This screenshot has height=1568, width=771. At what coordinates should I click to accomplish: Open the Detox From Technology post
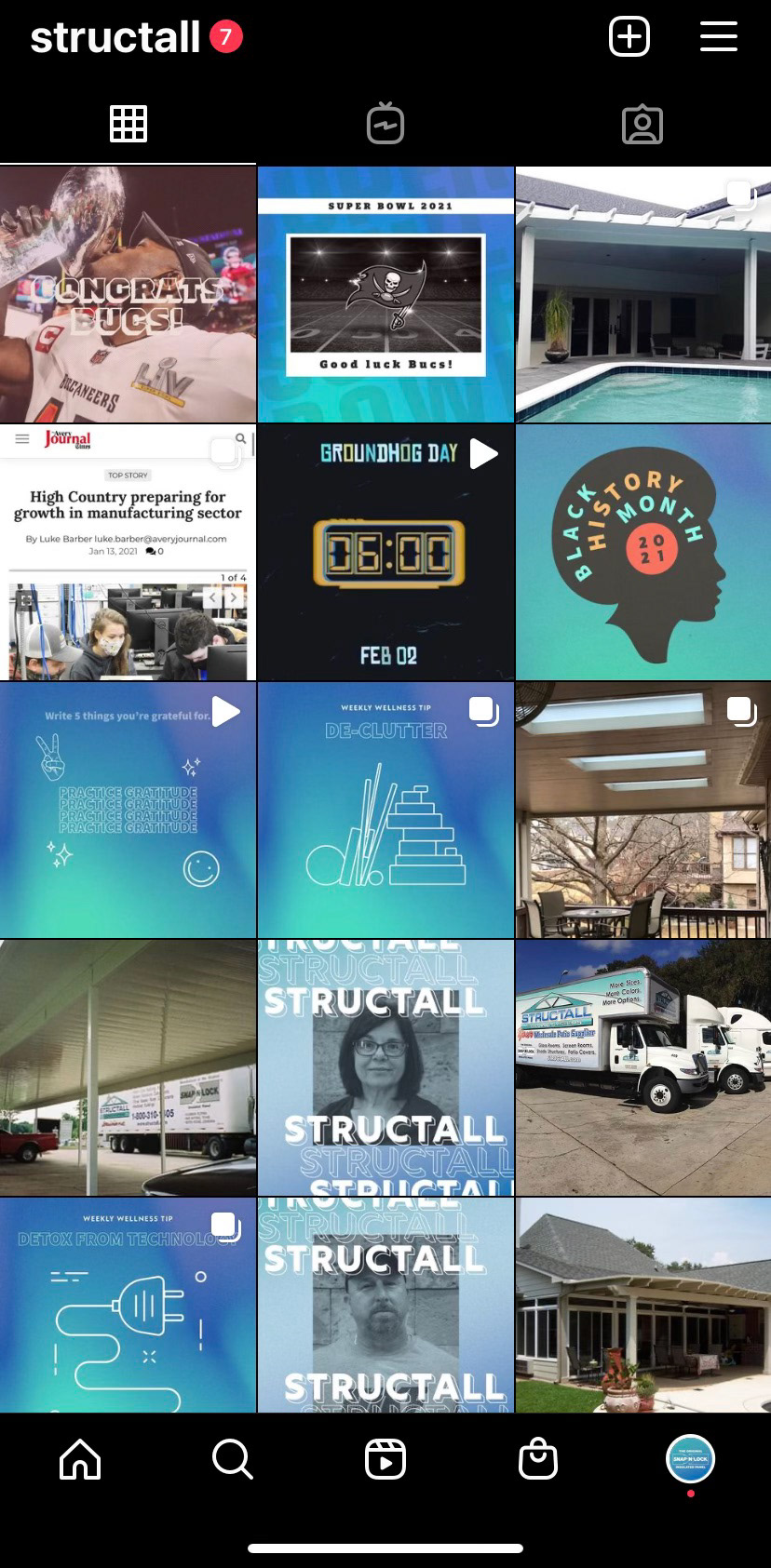point(128,1305)
